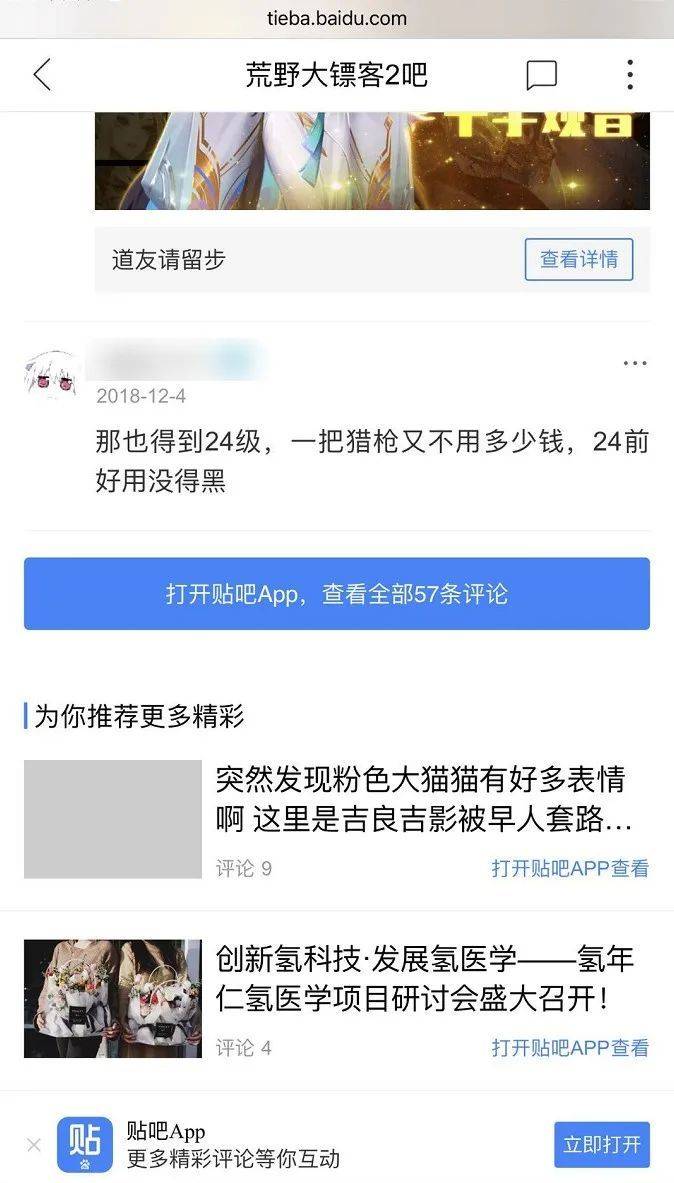
Task: Go back using the top-left arrow
Action: (x=42, y=75)
